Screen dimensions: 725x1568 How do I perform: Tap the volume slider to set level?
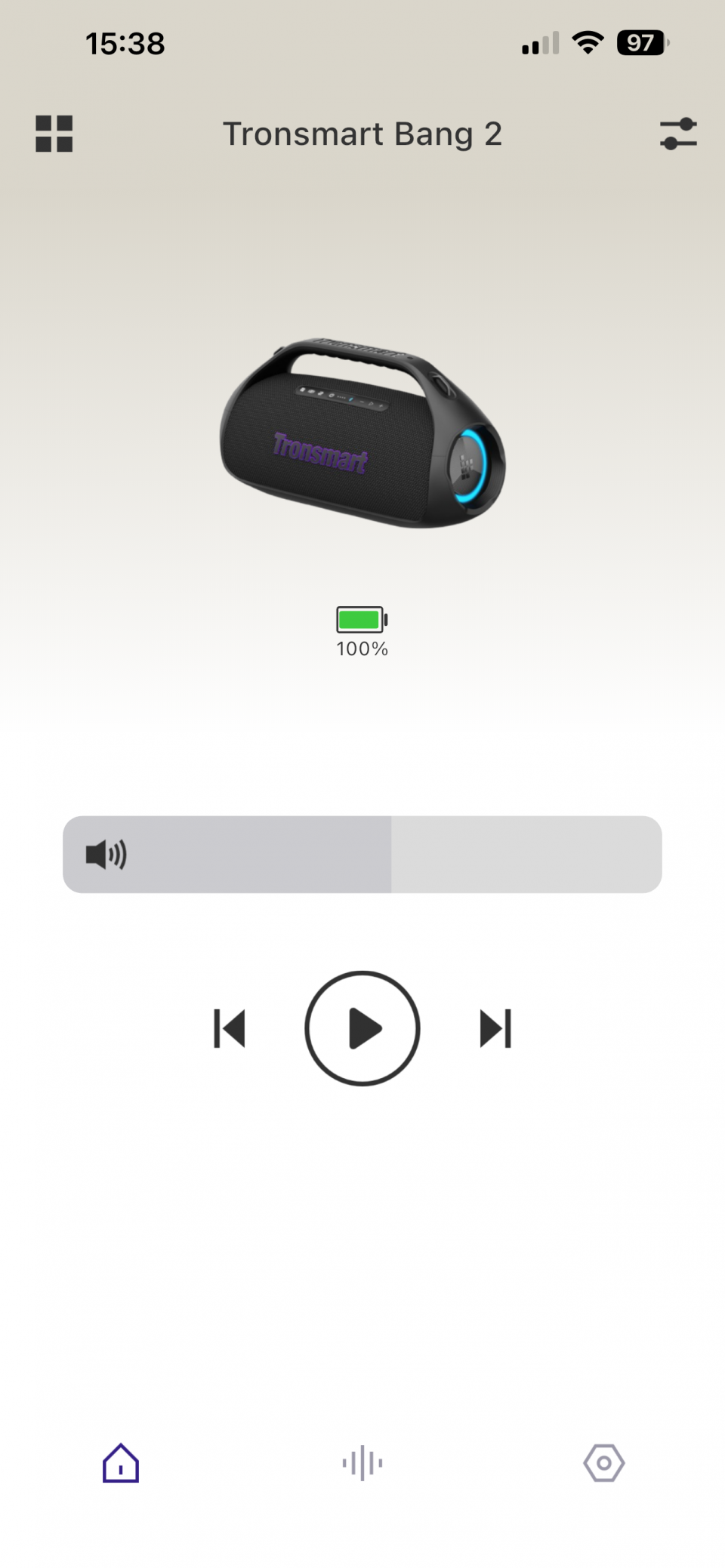[362, 854]
